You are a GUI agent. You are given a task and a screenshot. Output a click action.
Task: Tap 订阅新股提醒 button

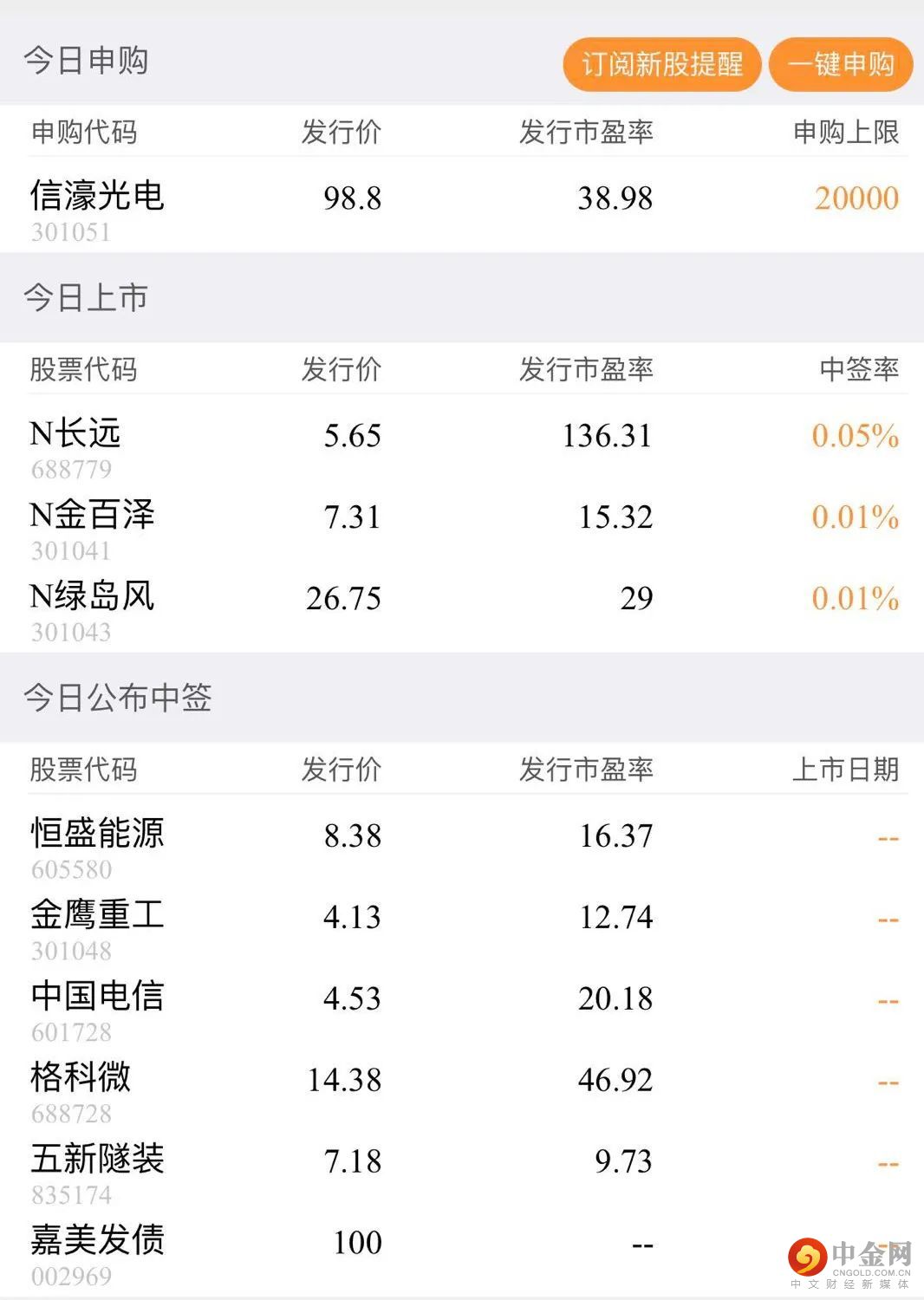(661, 64)
